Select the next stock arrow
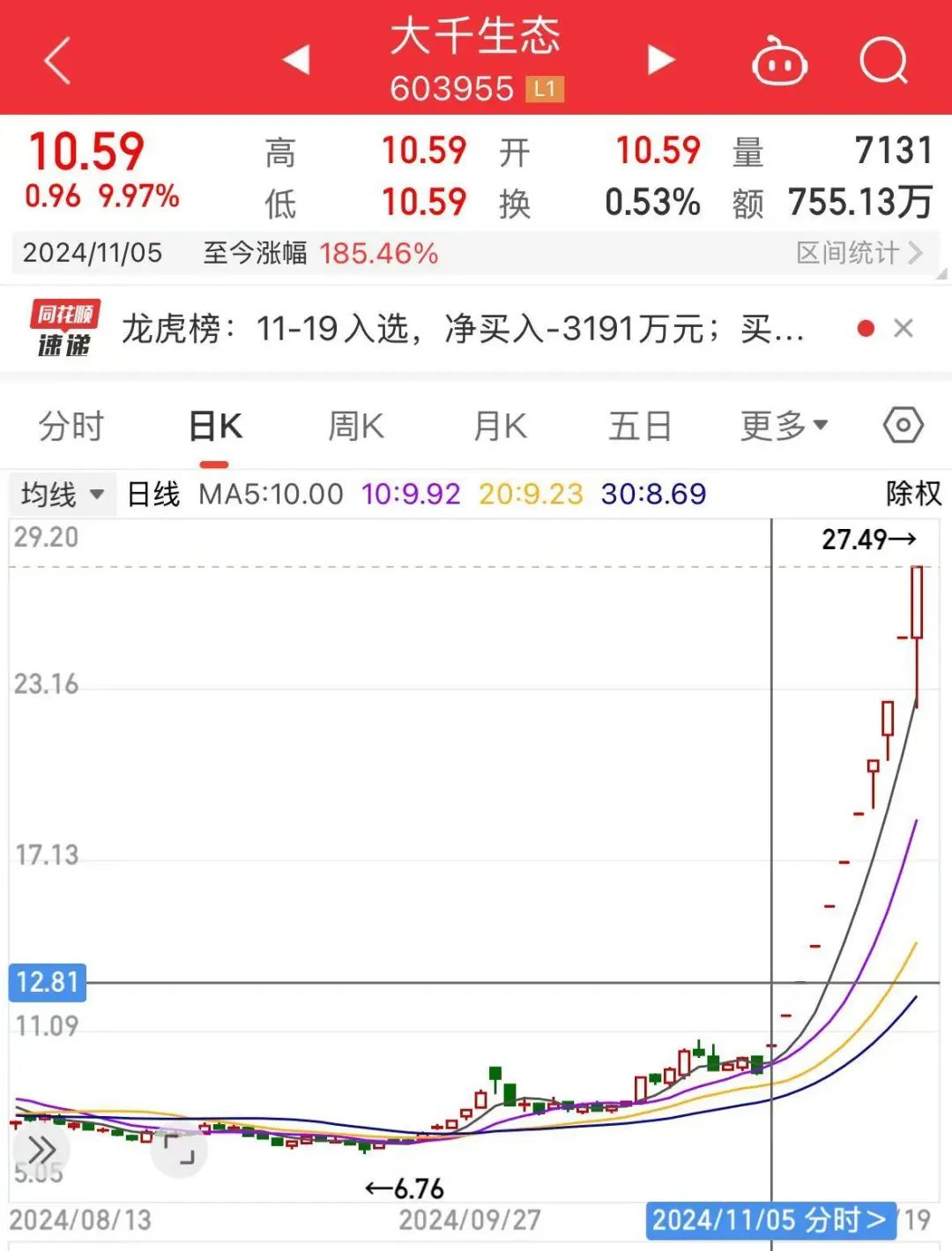This screenshot has width=952, height=1251. coord(659,59)
